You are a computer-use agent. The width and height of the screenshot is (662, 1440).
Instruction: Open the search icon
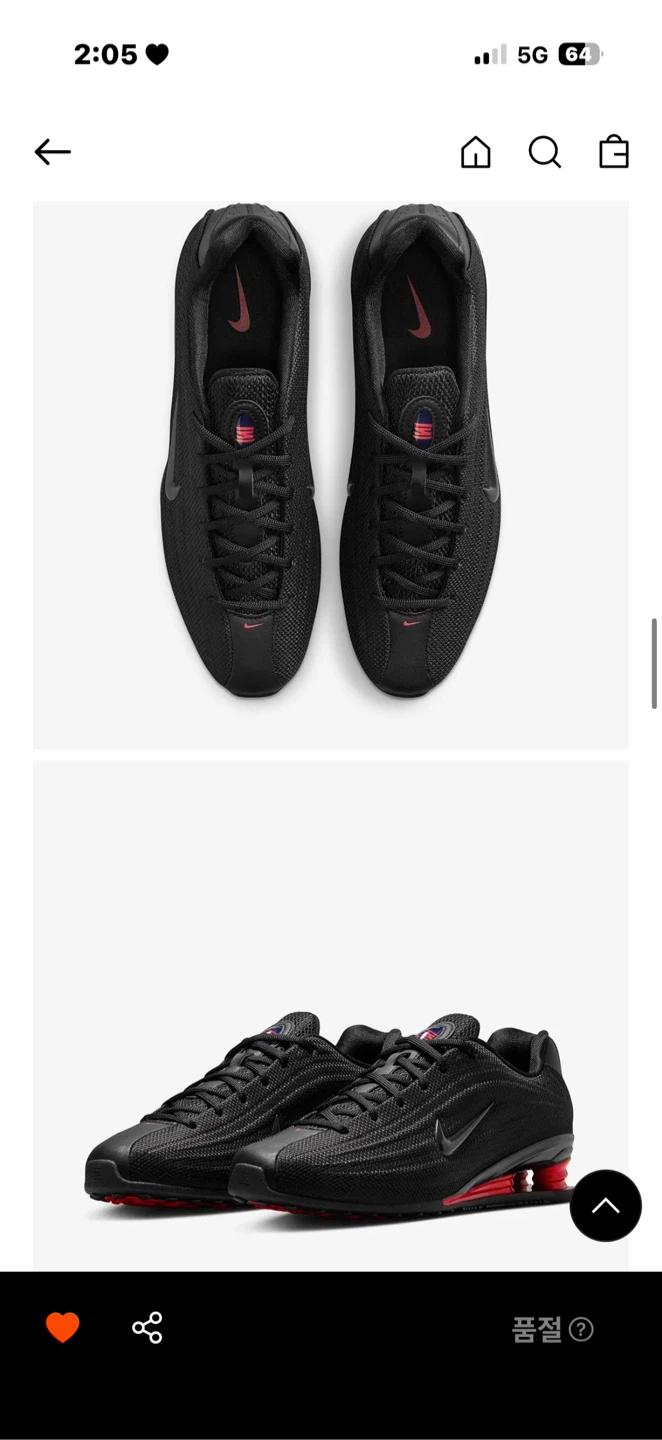[x=545, y=152]
